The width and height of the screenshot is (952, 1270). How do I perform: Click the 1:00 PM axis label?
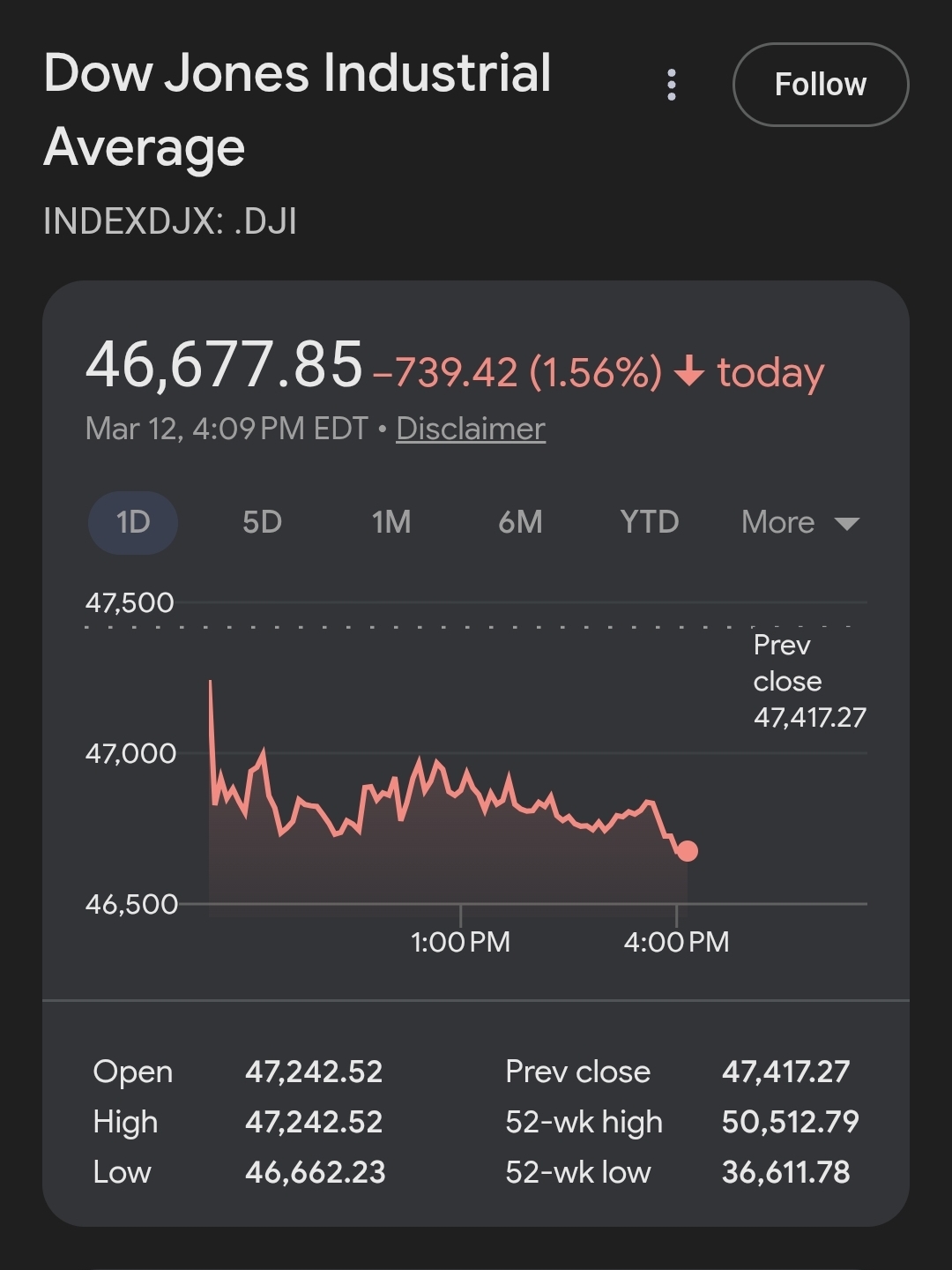click(461, 942)
